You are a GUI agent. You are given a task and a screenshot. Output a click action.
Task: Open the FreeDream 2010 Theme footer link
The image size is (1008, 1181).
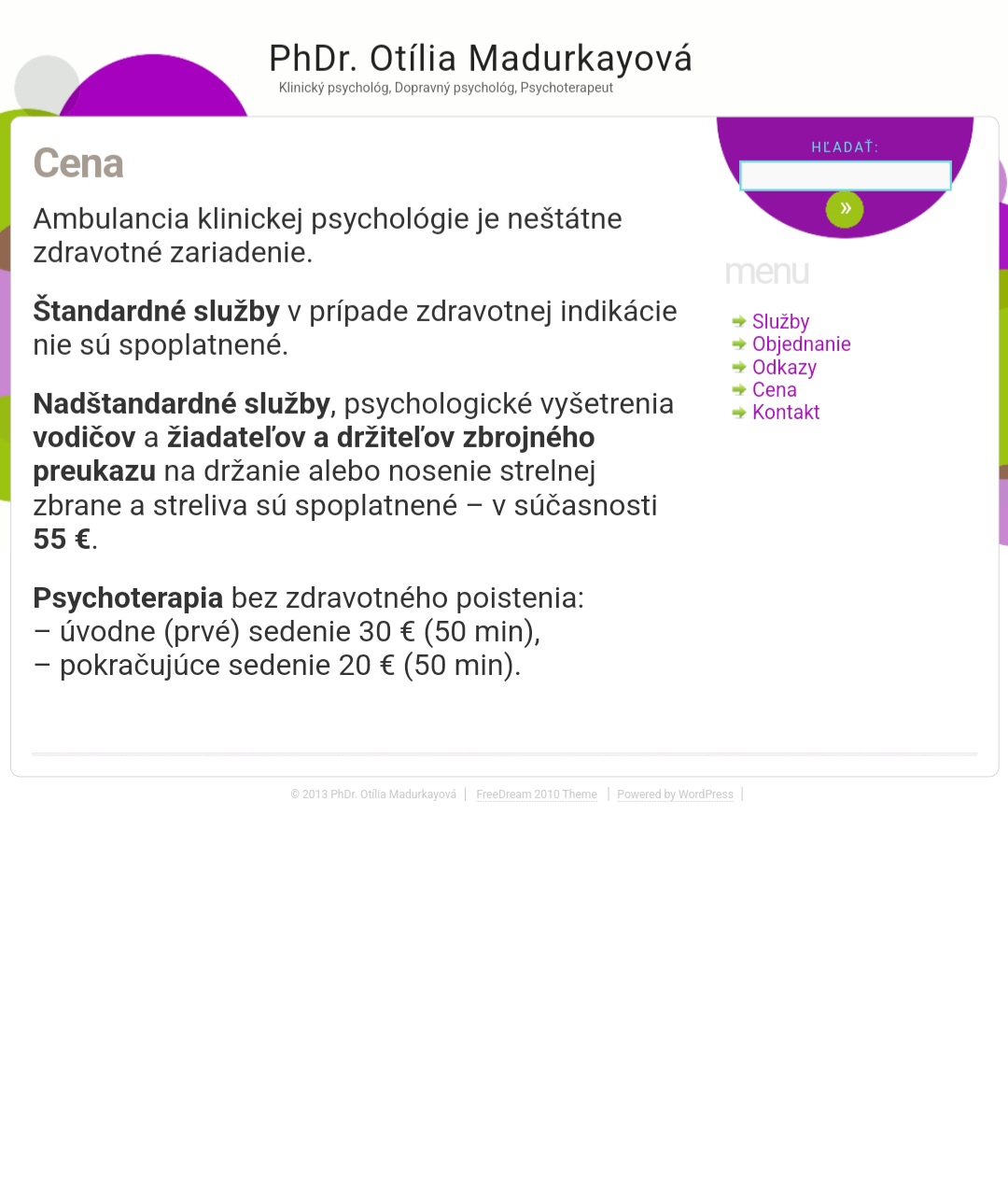click(537, 794)
